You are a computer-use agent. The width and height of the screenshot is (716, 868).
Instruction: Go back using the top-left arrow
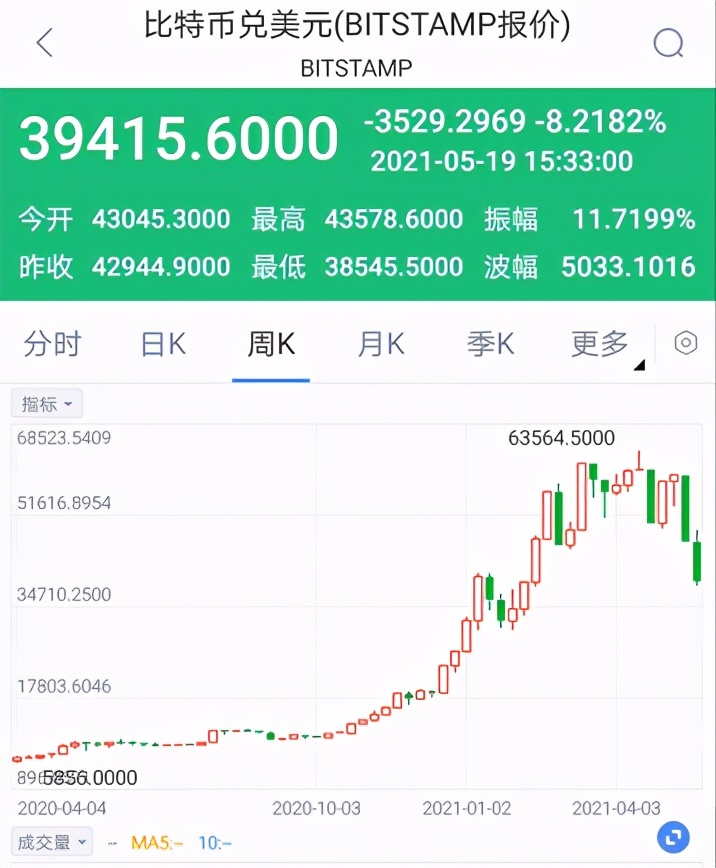click(44, 43)
